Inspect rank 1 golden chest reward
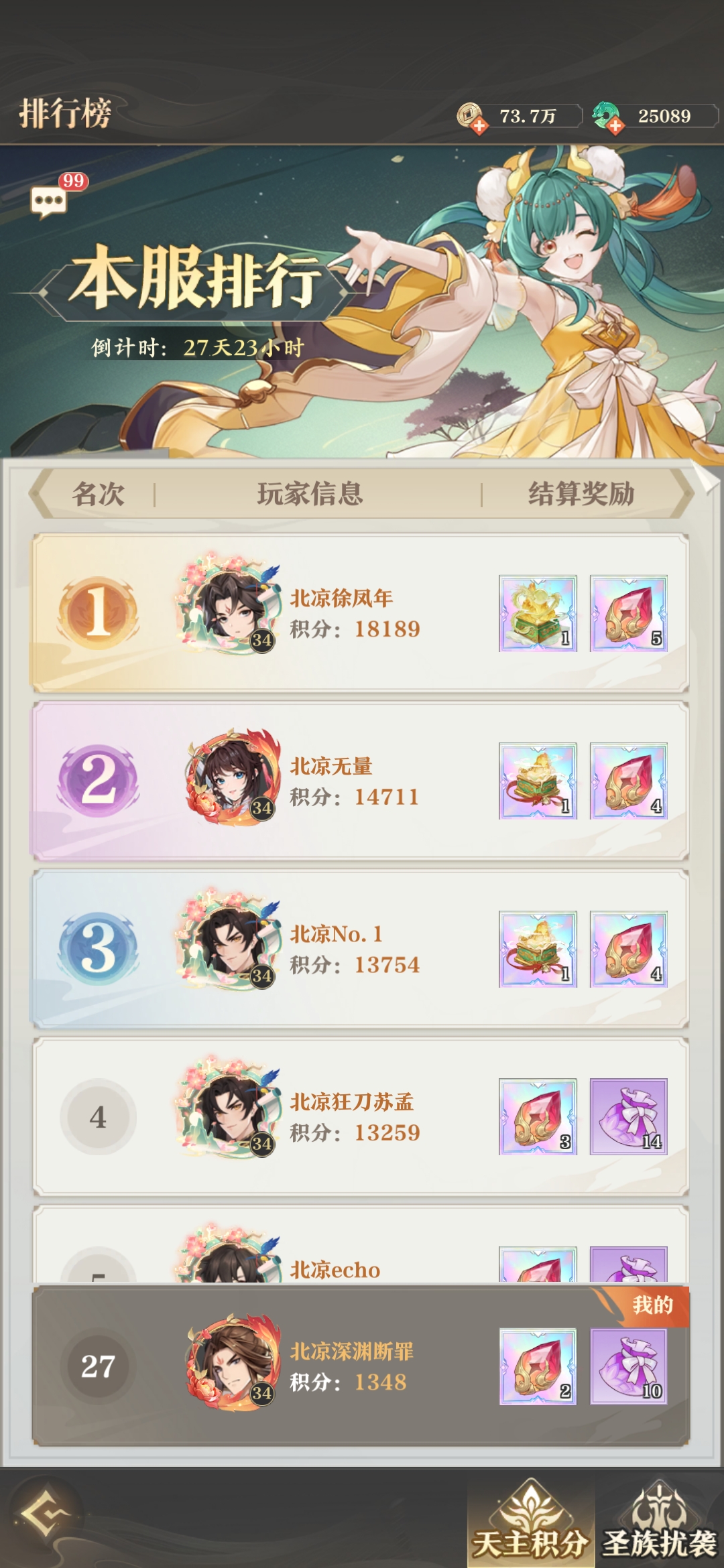Screen dimensions: 724x1568 [x=538, y=613]
